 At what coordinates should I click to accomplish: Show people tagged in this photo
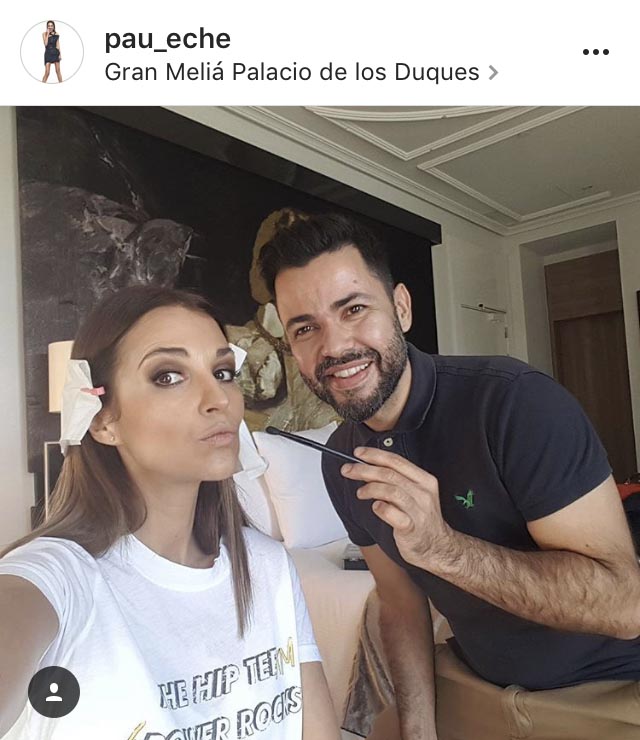coord(54,691)
